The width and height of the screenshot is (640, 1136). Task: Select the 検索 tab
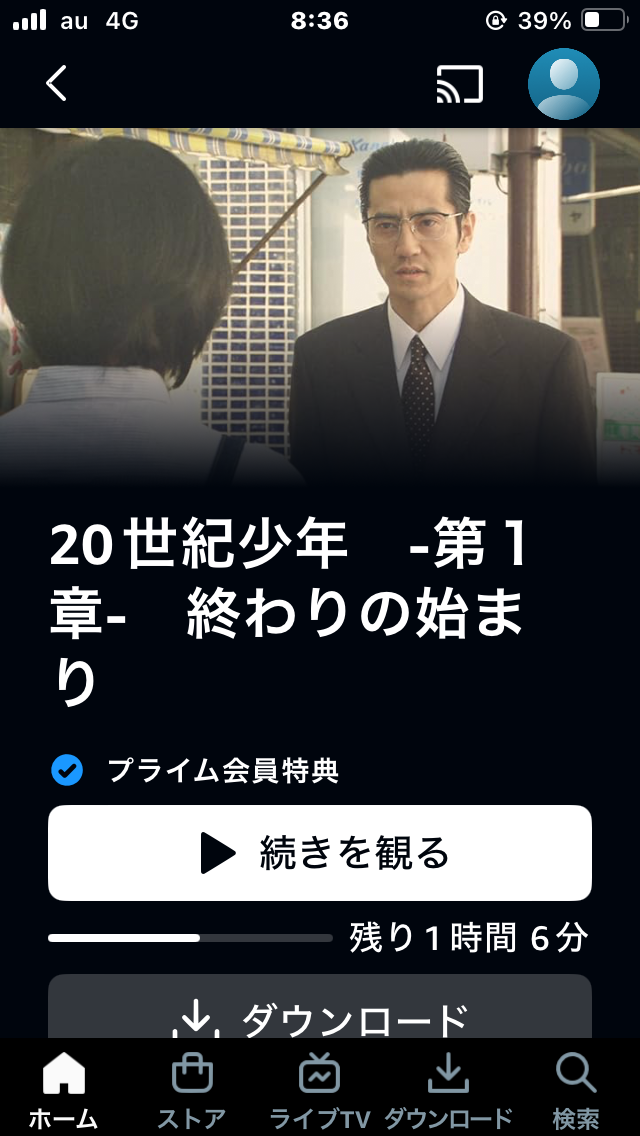coord(576,1090)
